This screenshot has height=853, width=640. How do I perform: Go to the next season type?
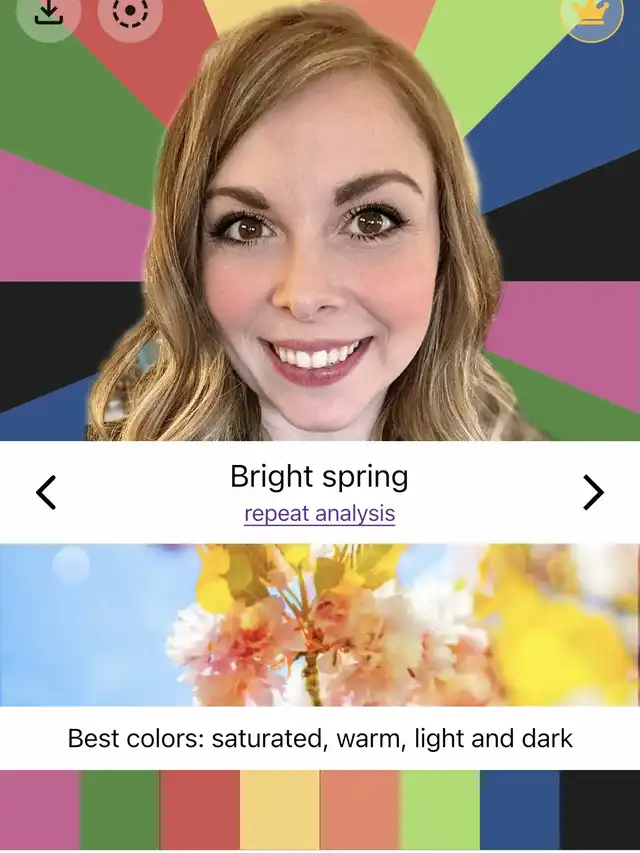tap(593, 492)
